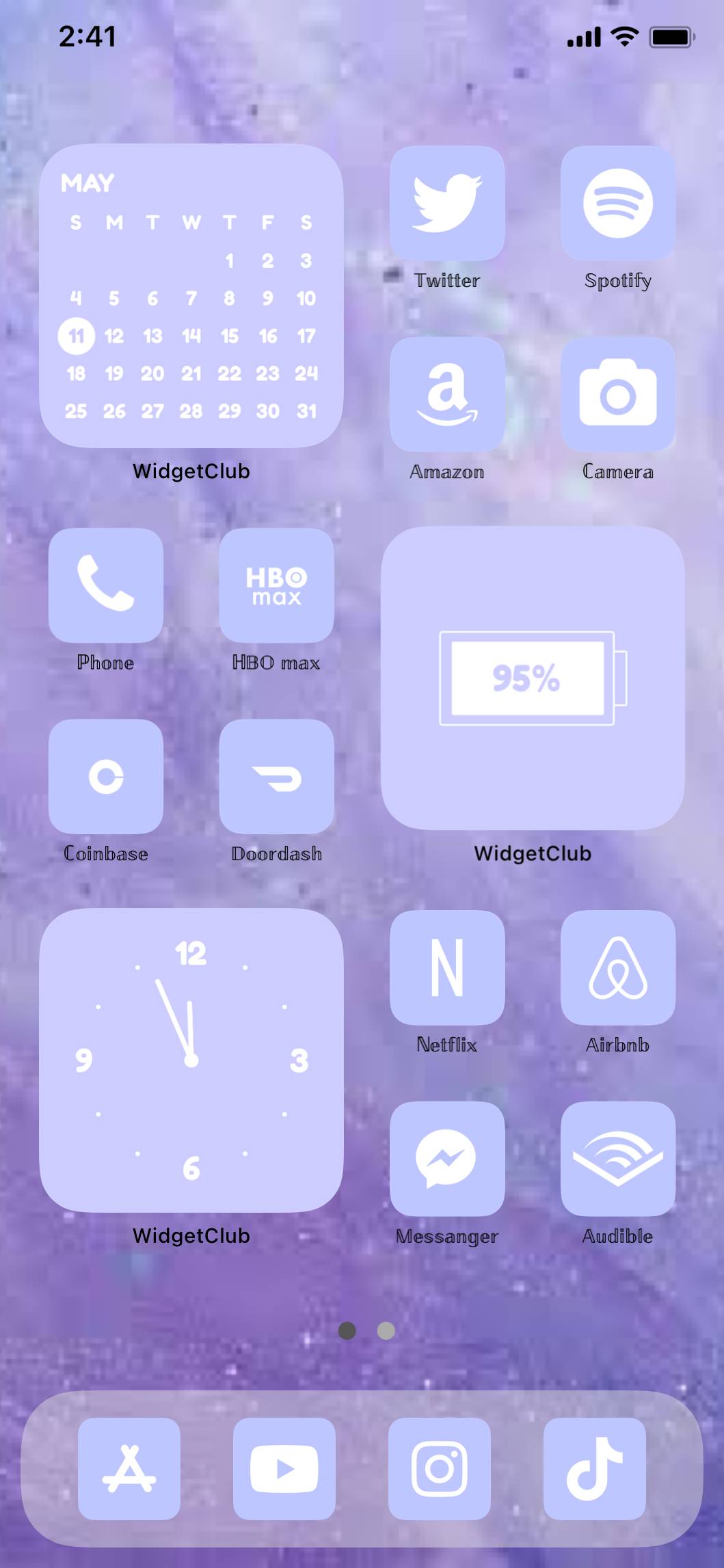This screenshot has height=1568, width=724.
Task: Tap the 95% battery widget
Action: tap(533, 678)
